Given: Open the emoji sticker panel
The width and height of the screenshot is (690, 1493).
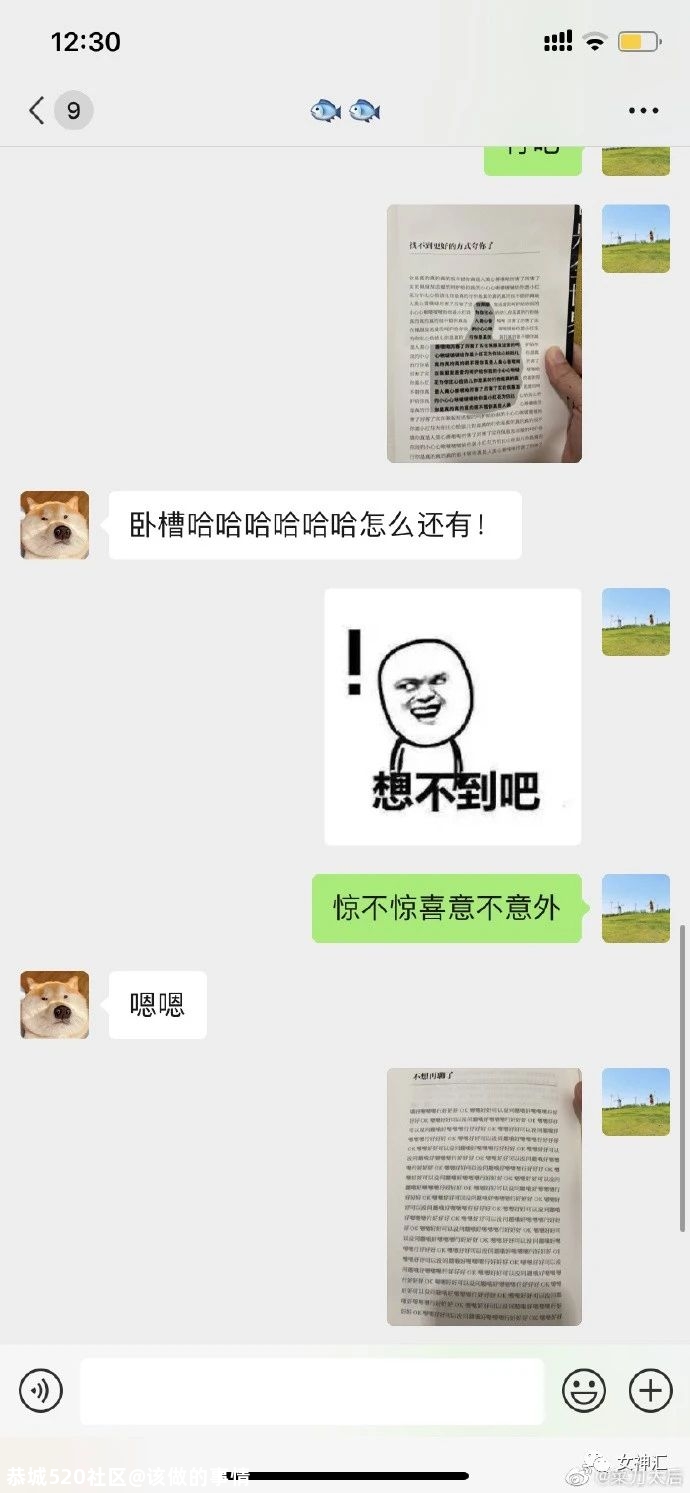Looking at the screenshot, I should point(584,1390).
